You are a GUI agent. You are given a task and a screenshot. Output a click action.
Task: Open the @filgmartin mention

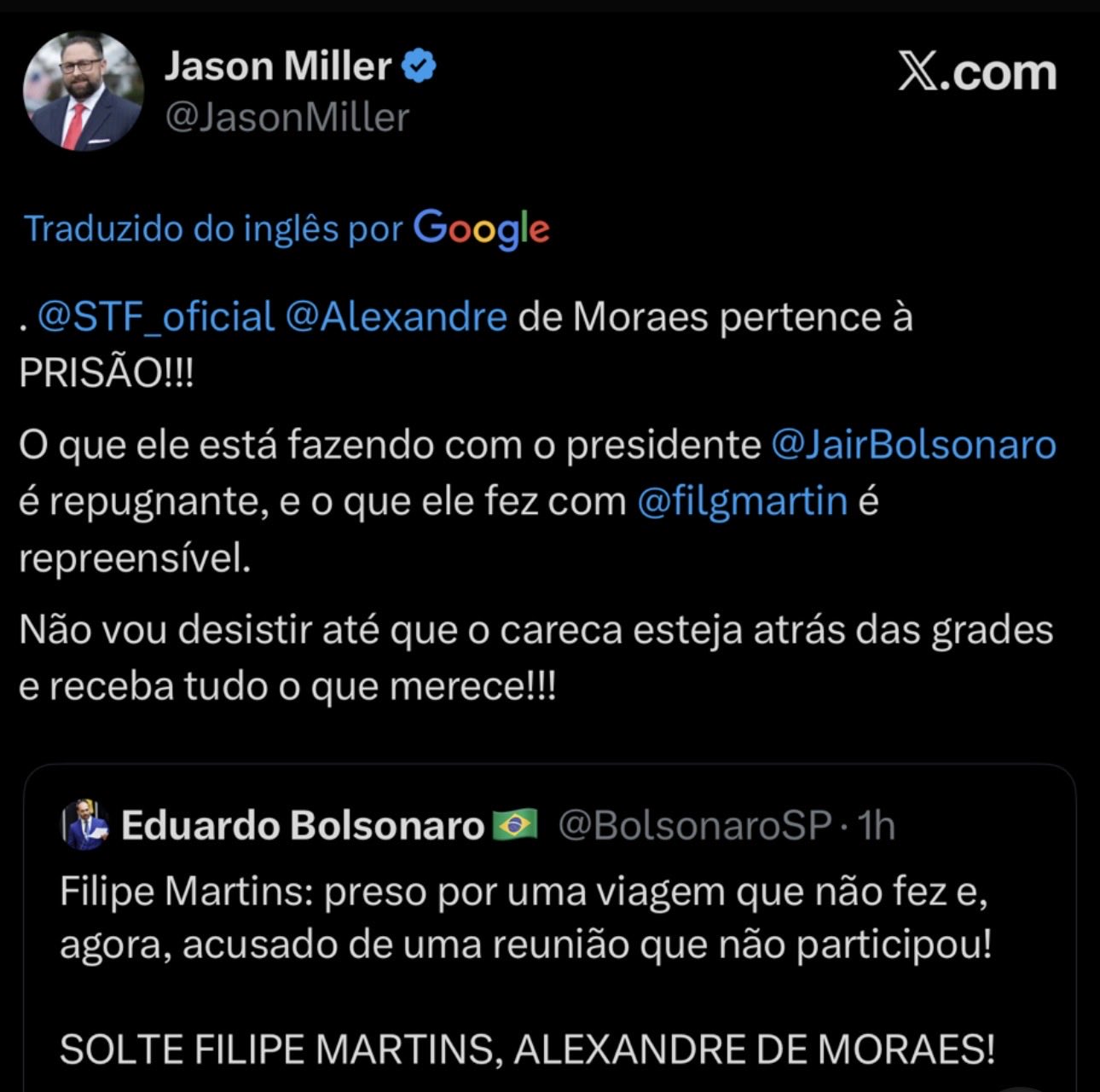pos(742,501)
